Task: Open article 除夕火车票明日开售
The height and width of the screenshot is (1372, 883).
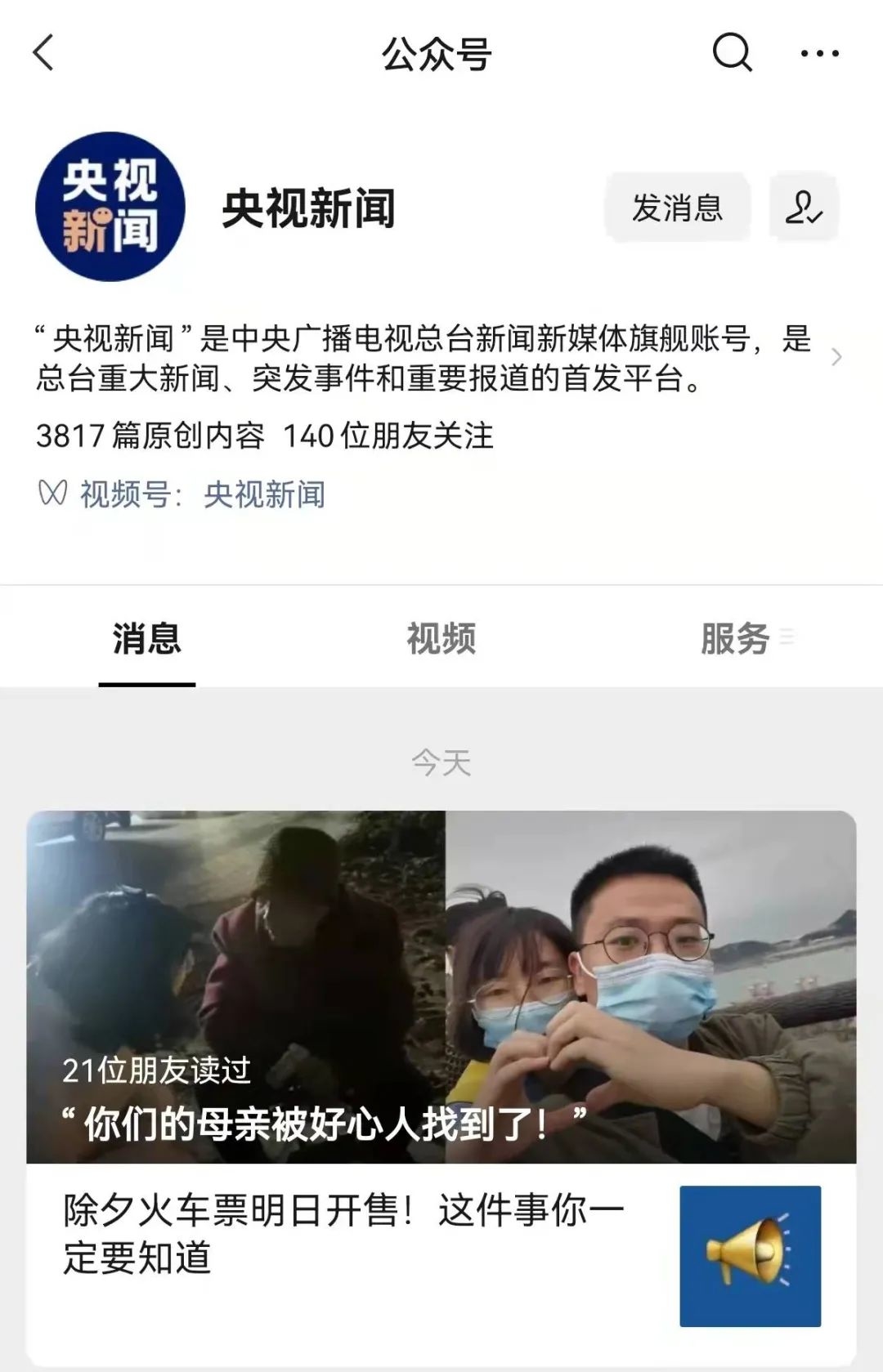Action: pyautogui.click(x=343, y=1234)
